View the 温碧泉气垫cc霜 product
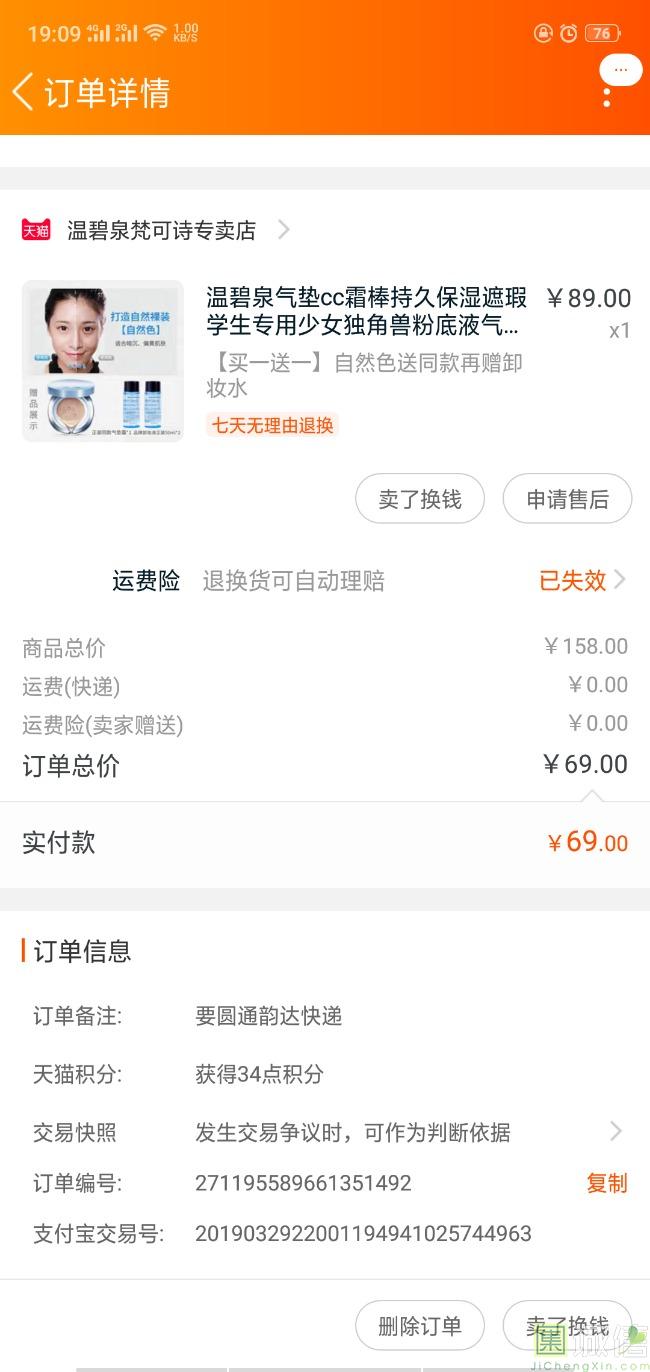Screen dimensions: 650x1372 365,311
